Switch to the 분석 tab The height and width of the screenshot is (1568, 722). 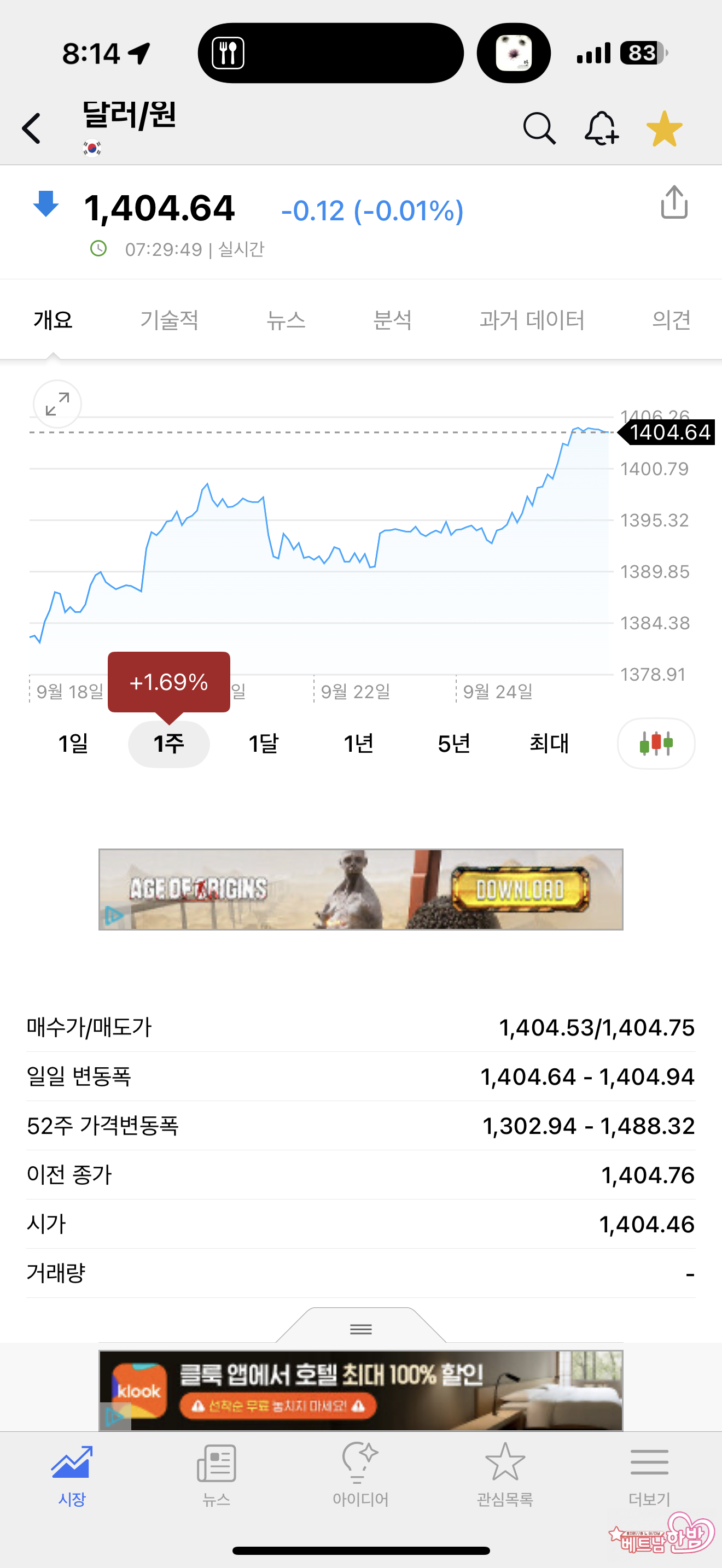coord(392,320)
